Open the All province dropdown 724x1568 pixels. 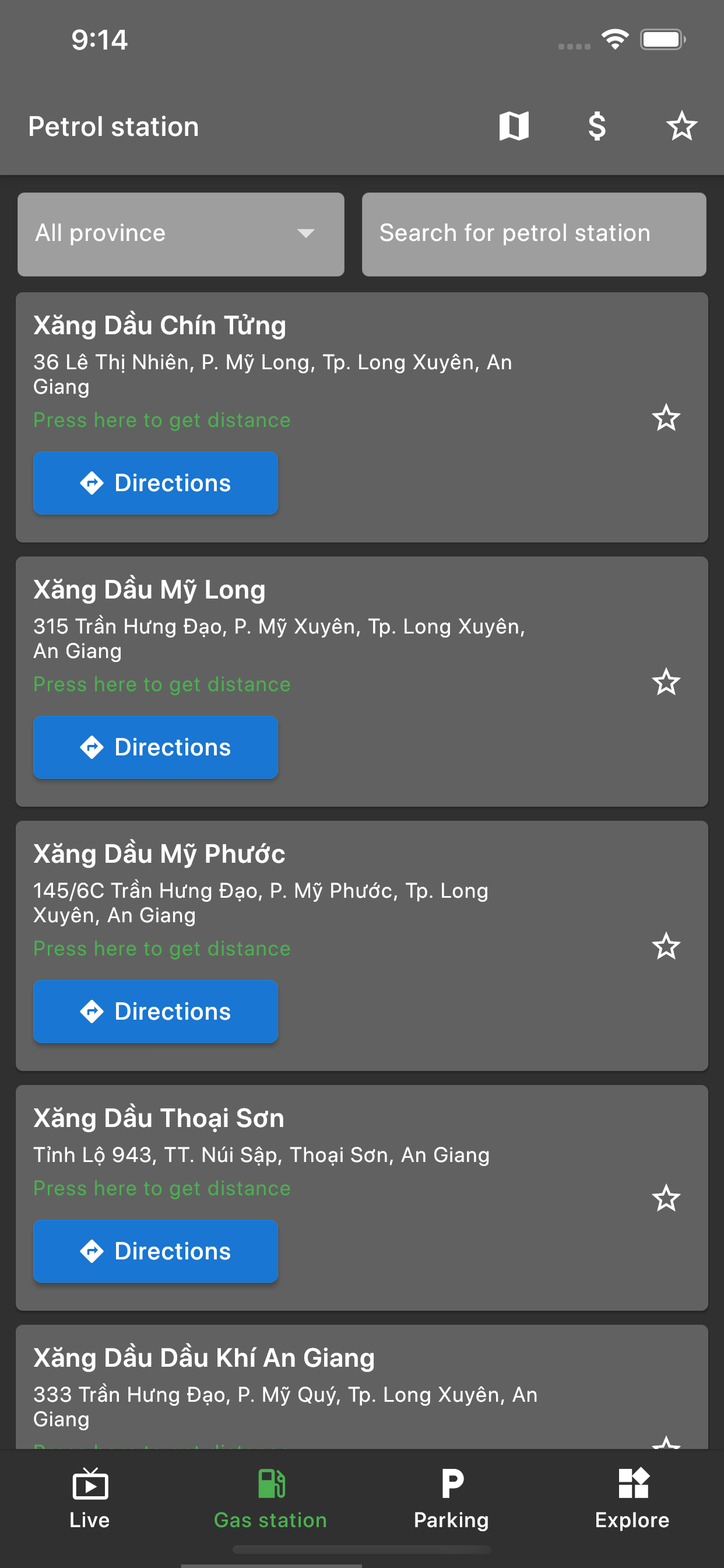tap(181, 235)
